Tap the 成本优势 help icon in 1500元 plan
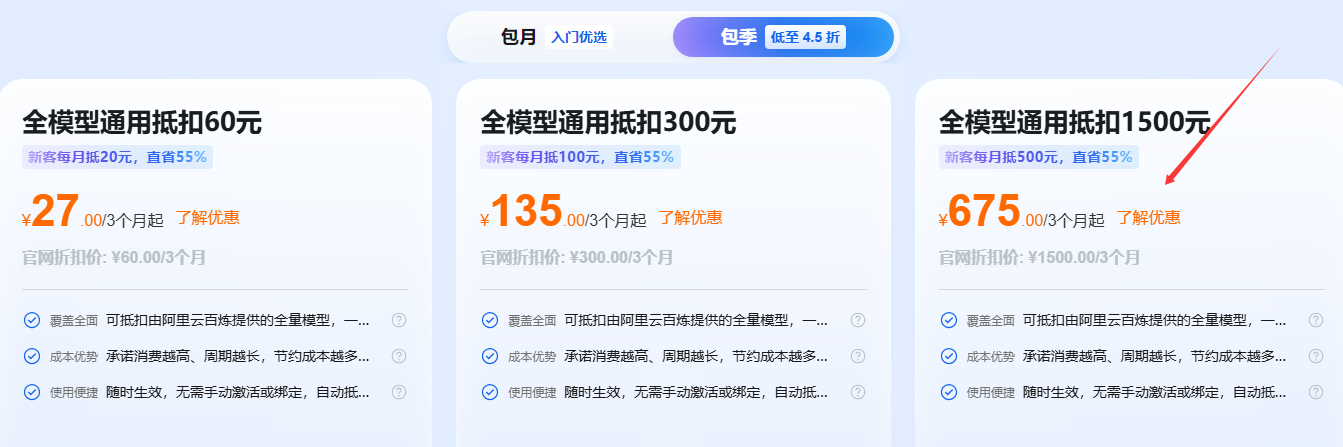 pyautogui.click(x=1316, y=356)
